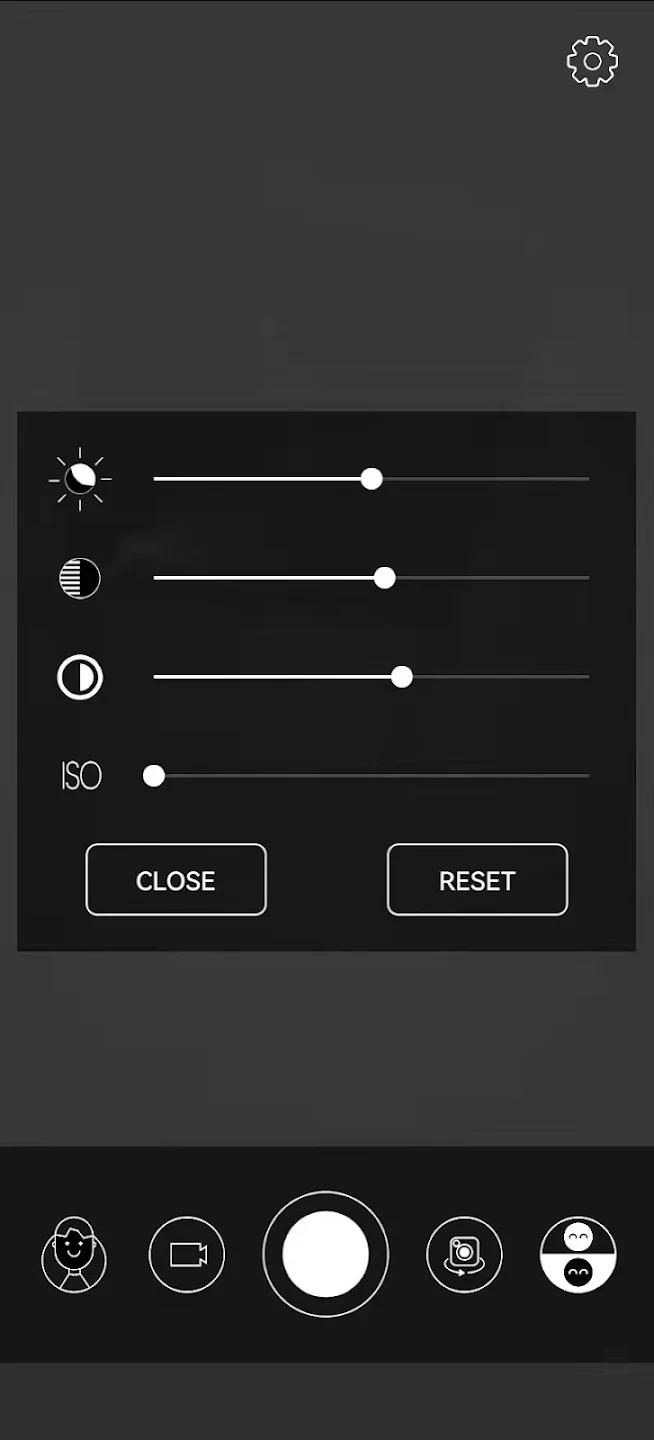This screenshot has height=1440, width=654.
Task: Flip the camera view
Action: click(x=464, y=1254)
